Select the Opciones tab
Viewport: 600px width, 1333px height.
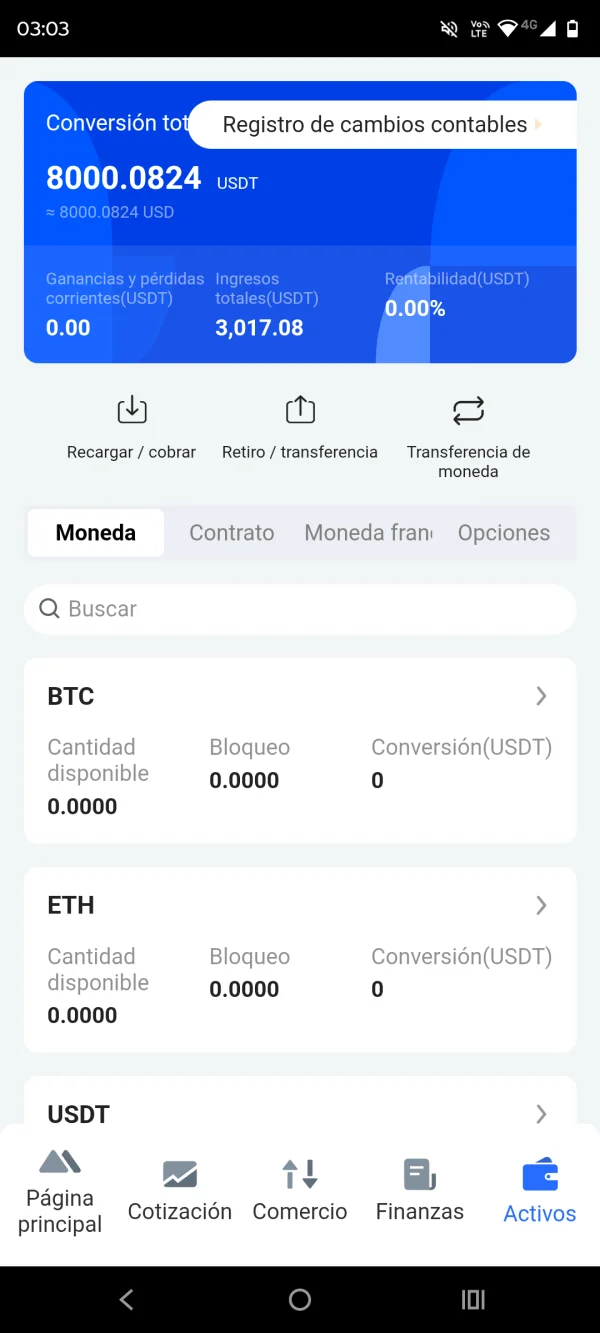point(504,533)
